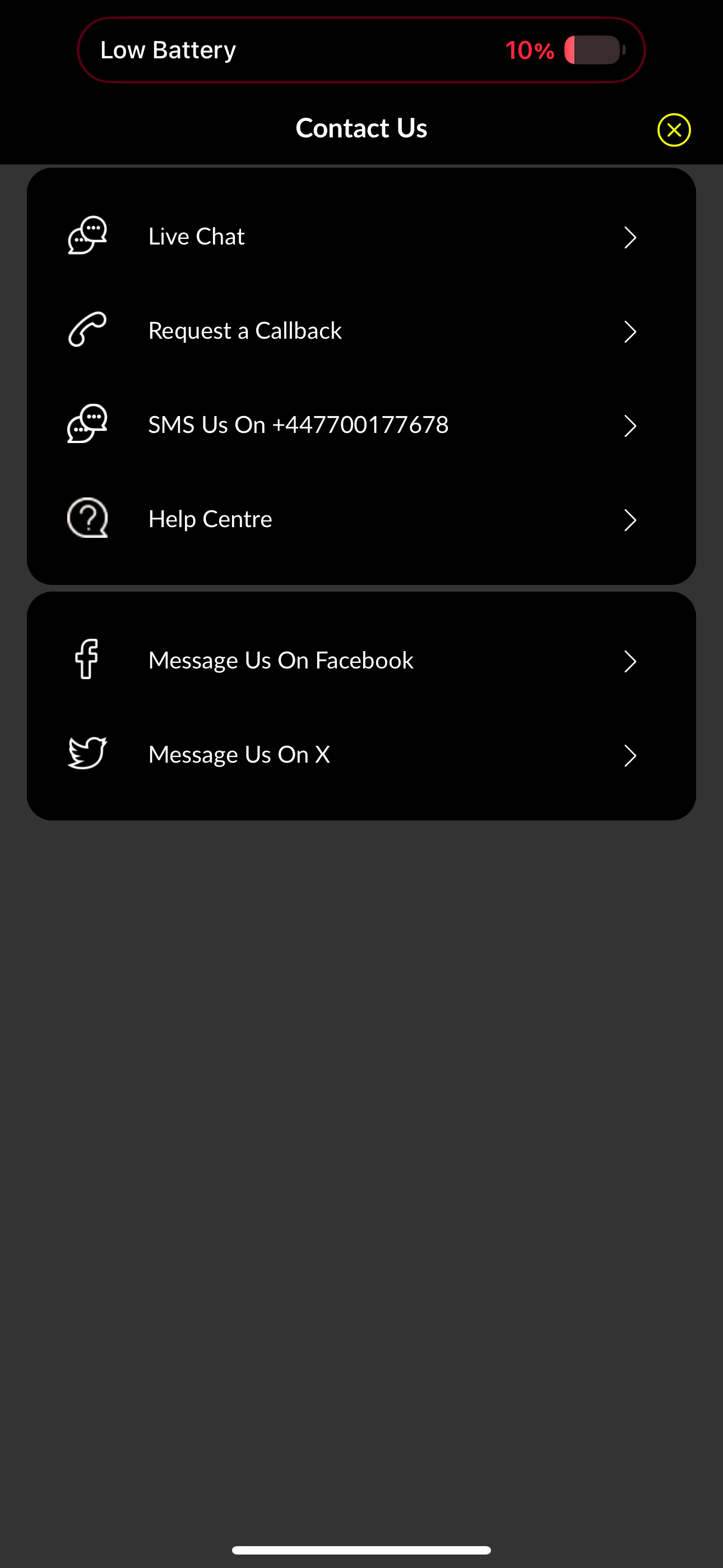Click the phone icon beside Request a Callback
The image size is (723, 1568).
(x=87, y=330)
